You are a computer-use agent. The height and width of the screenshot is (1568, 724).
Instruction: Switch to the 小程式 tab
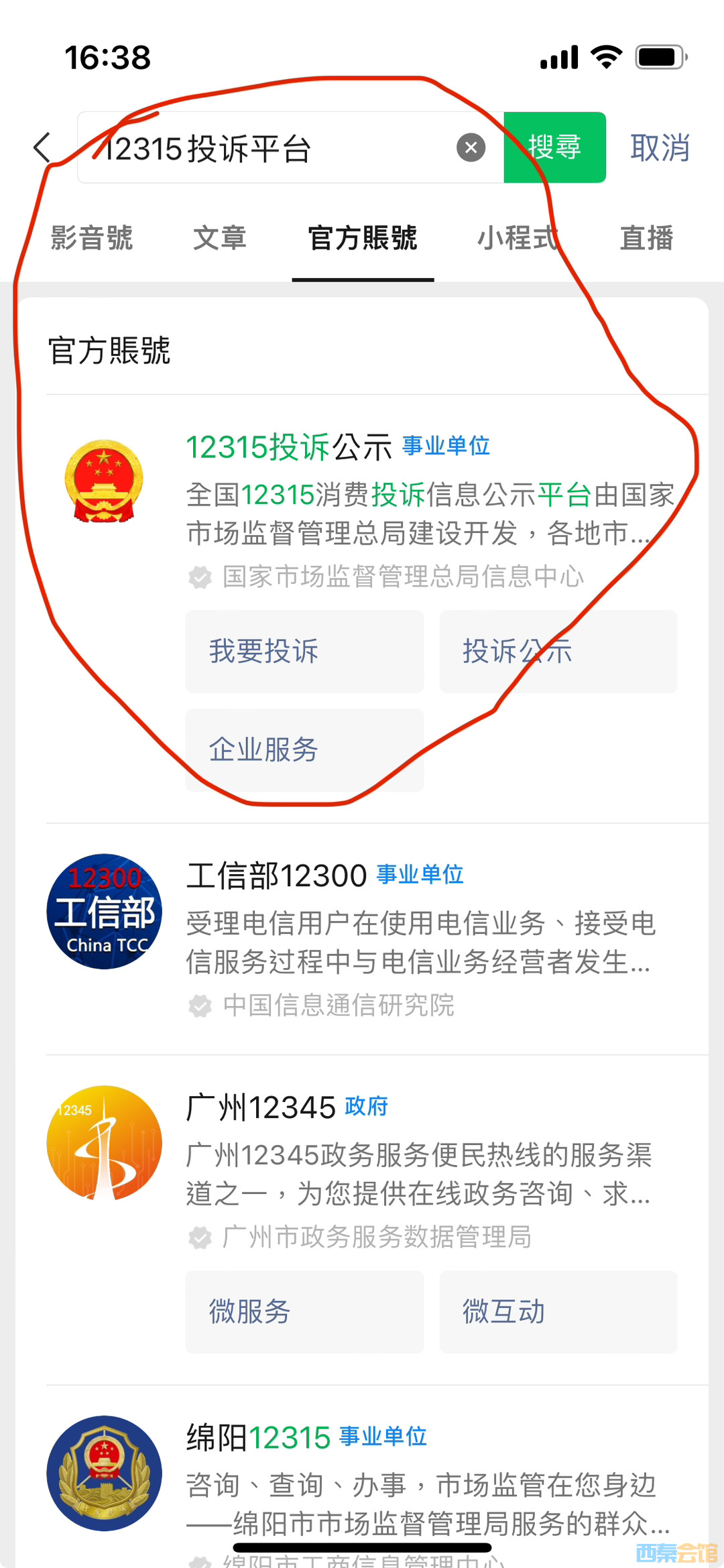pos(517,238)
